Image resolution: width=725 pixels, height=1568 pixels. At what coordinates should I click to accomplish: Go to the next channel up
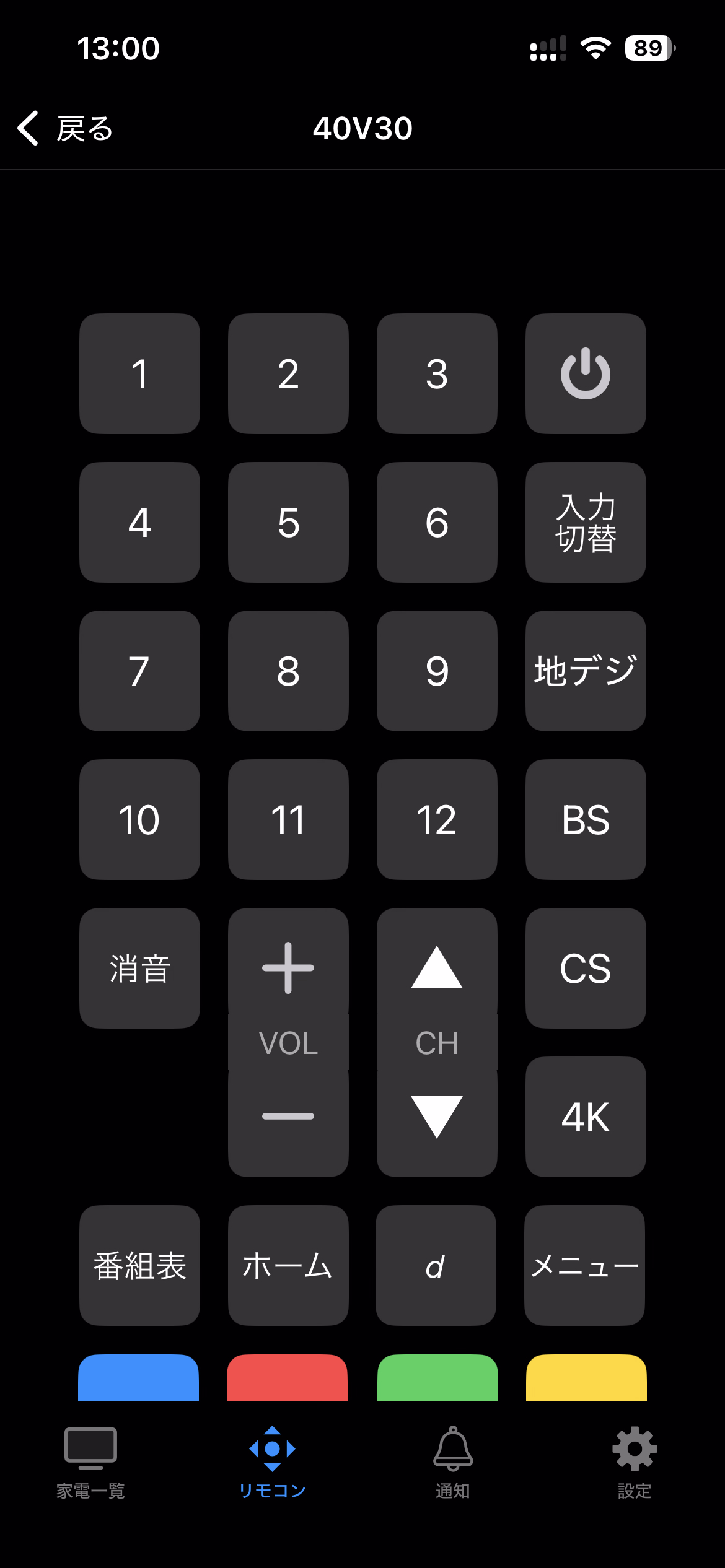point(437,968)
